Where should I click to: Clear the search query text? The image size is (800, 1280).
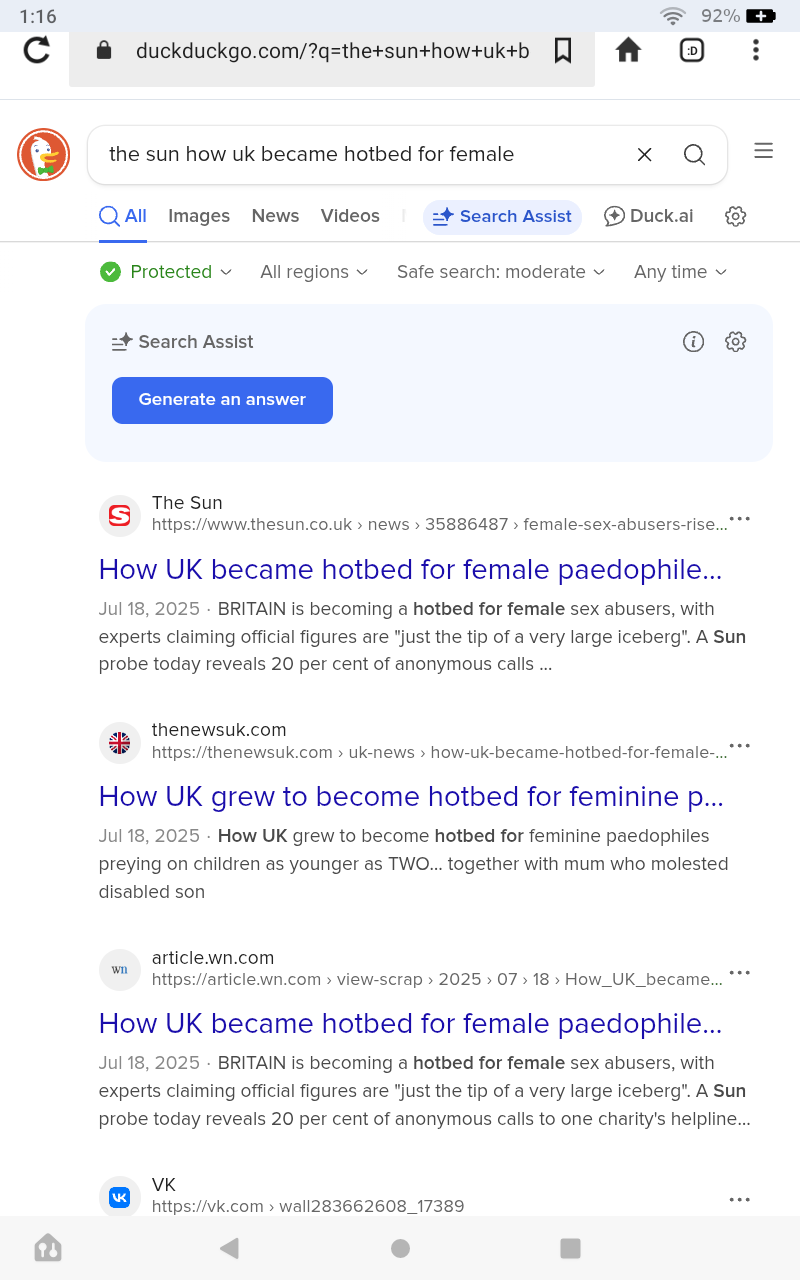pyautogui.click(x=644, y=154)
